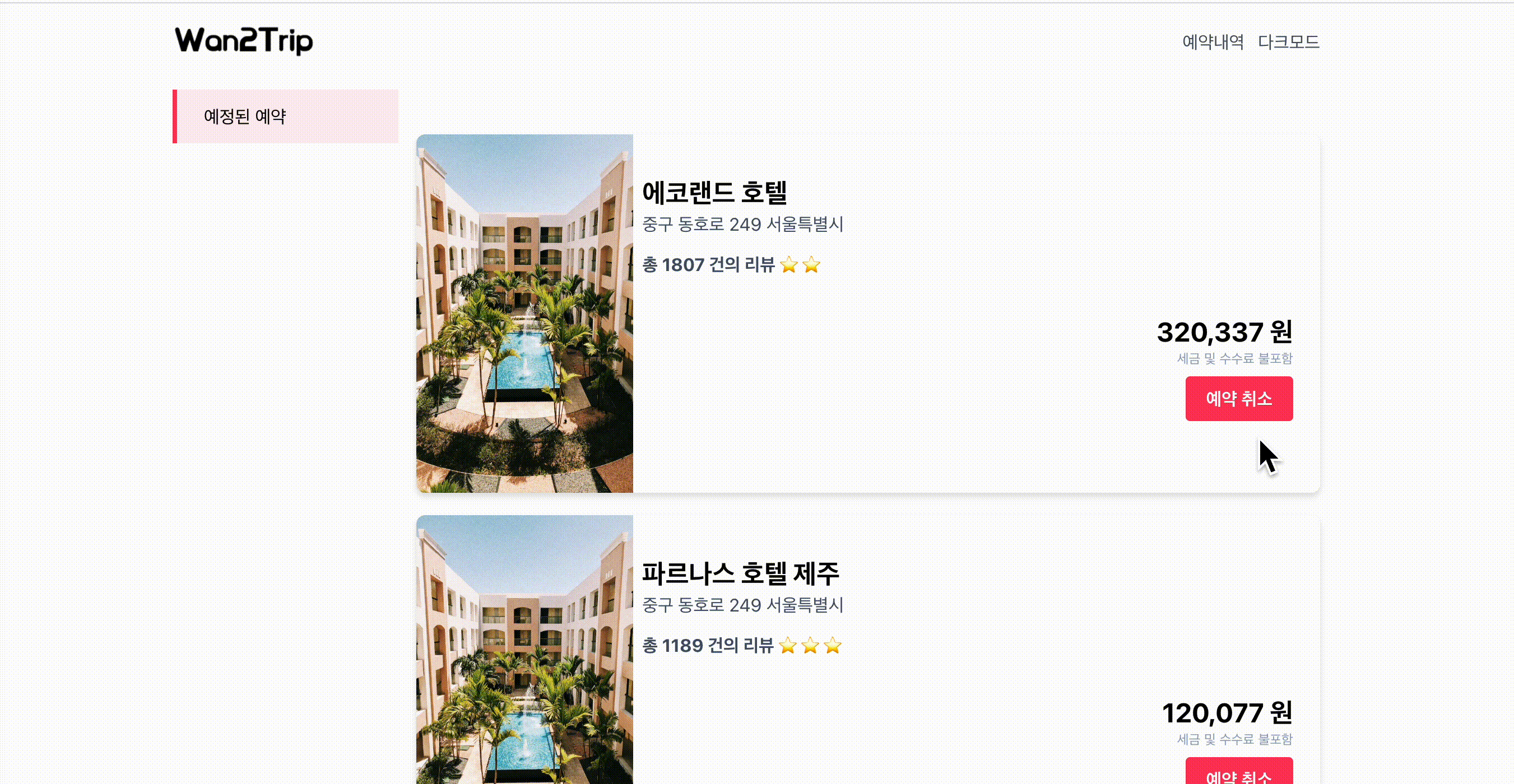The height and width of the screenshot is (784, 1514).
Task: Open the Wan2Trip home logo
Action: click(x=244, y=40)
